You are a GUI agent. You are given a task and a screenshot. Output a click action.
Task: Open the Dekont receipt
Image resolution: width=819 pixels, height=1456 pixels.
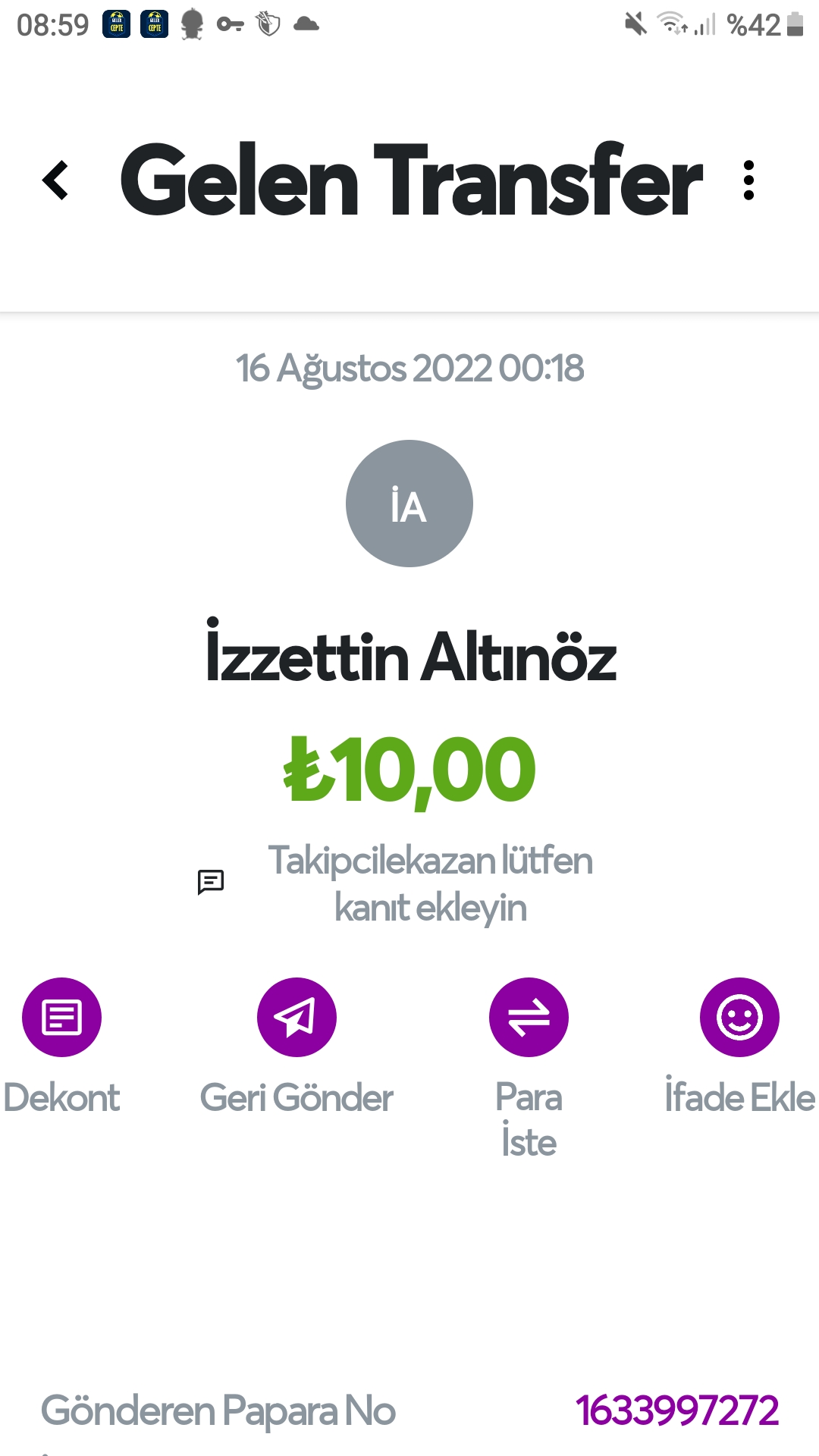point(61,1017)
